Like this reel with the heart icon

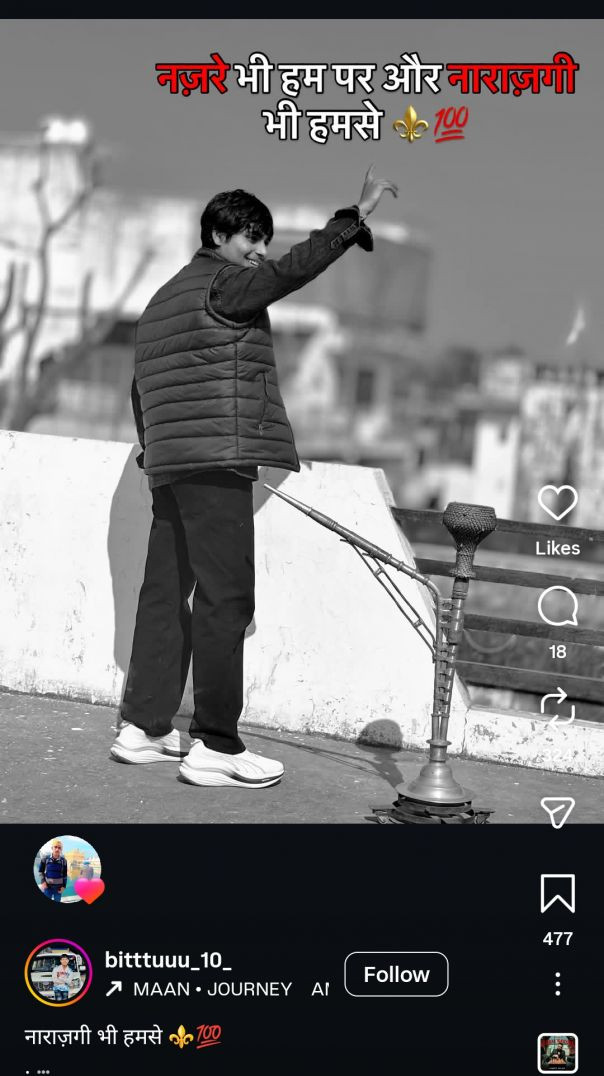[x=557, y=503]
